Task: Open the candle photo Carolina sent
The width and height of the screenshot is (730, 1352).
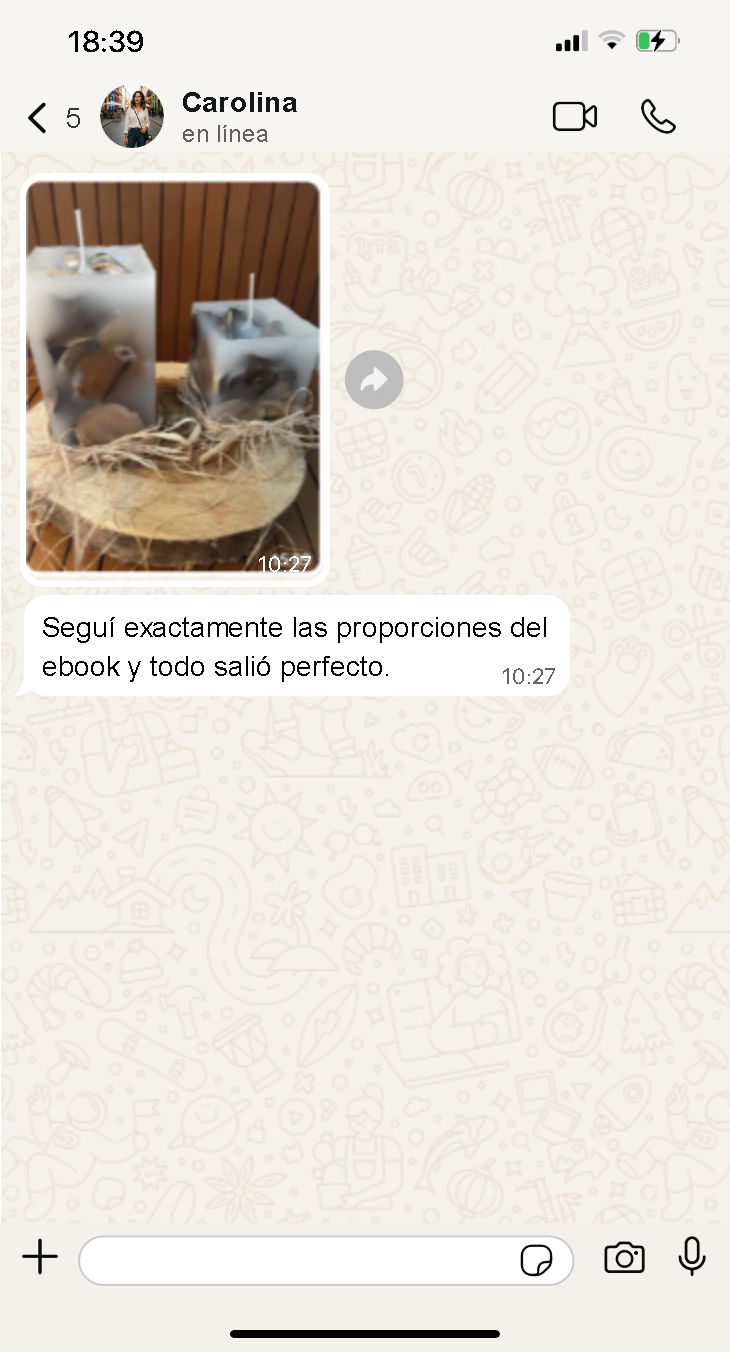Action: pos(174,376)
